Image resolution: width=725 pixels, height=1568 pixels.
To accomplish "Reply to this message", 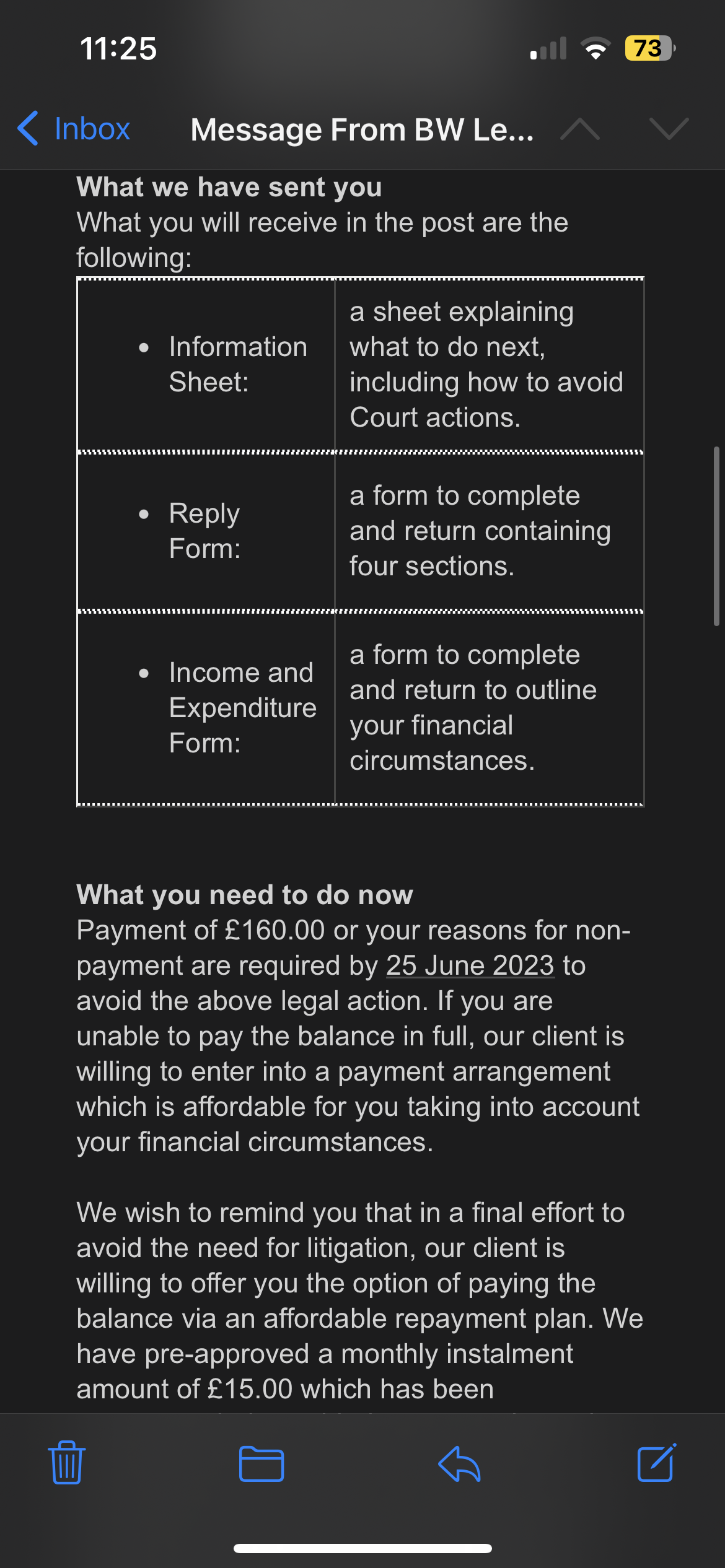I will tap(459, 1464).
